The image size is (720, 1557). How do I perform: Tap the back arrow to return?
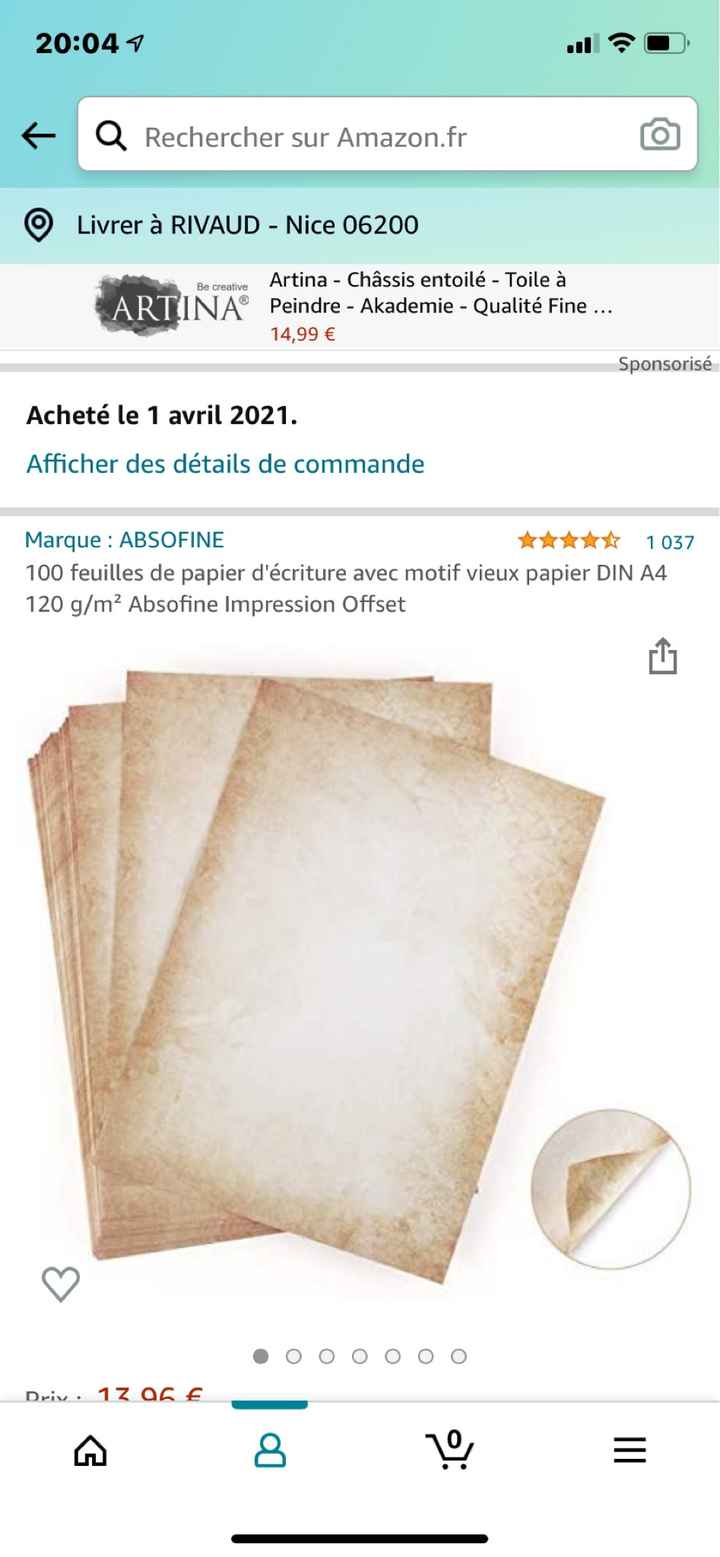(x=38, y=135)
